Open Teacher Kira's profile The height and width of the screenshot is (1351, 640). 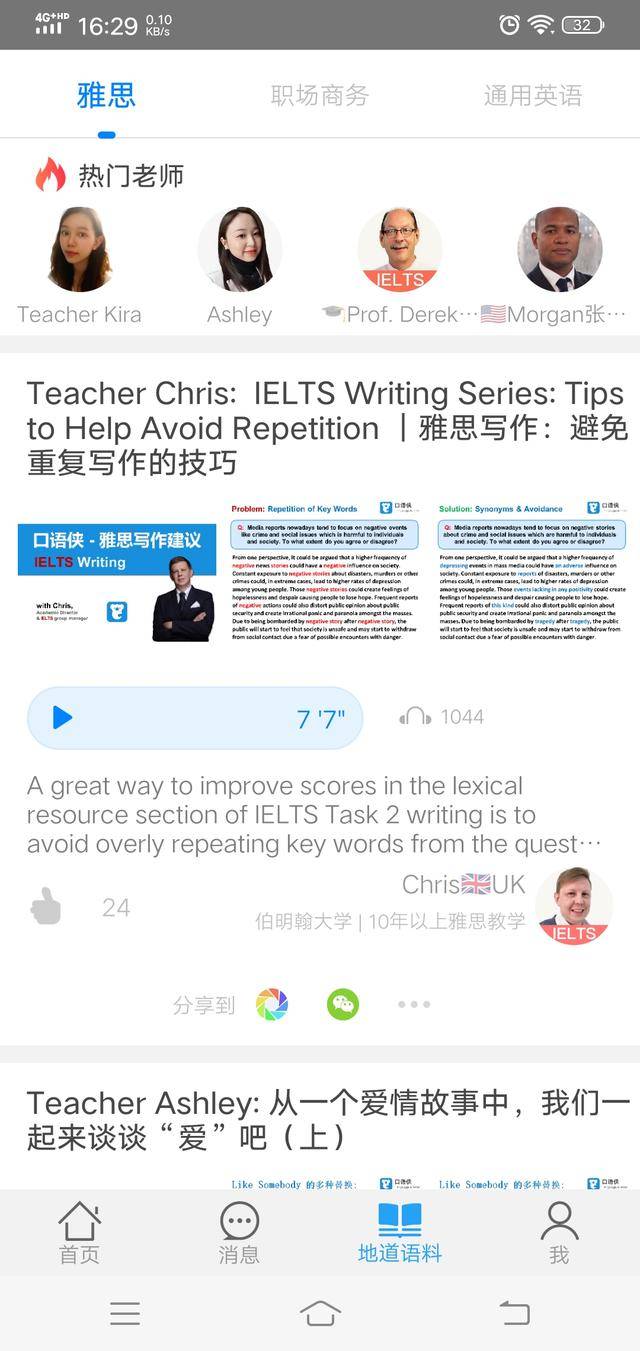pyautogui.click(x=79, y=250)
